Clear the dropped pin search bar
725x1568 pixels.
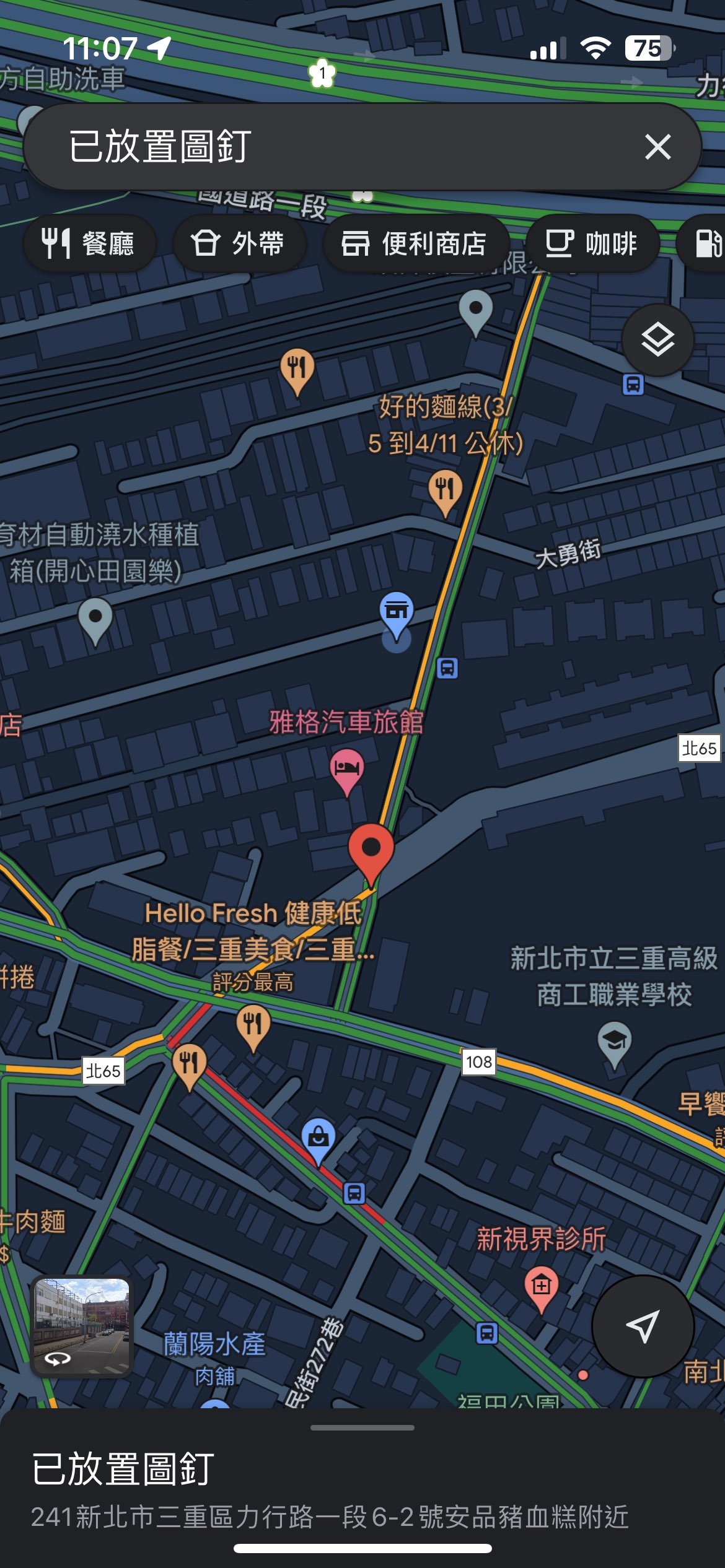(657, 147)
